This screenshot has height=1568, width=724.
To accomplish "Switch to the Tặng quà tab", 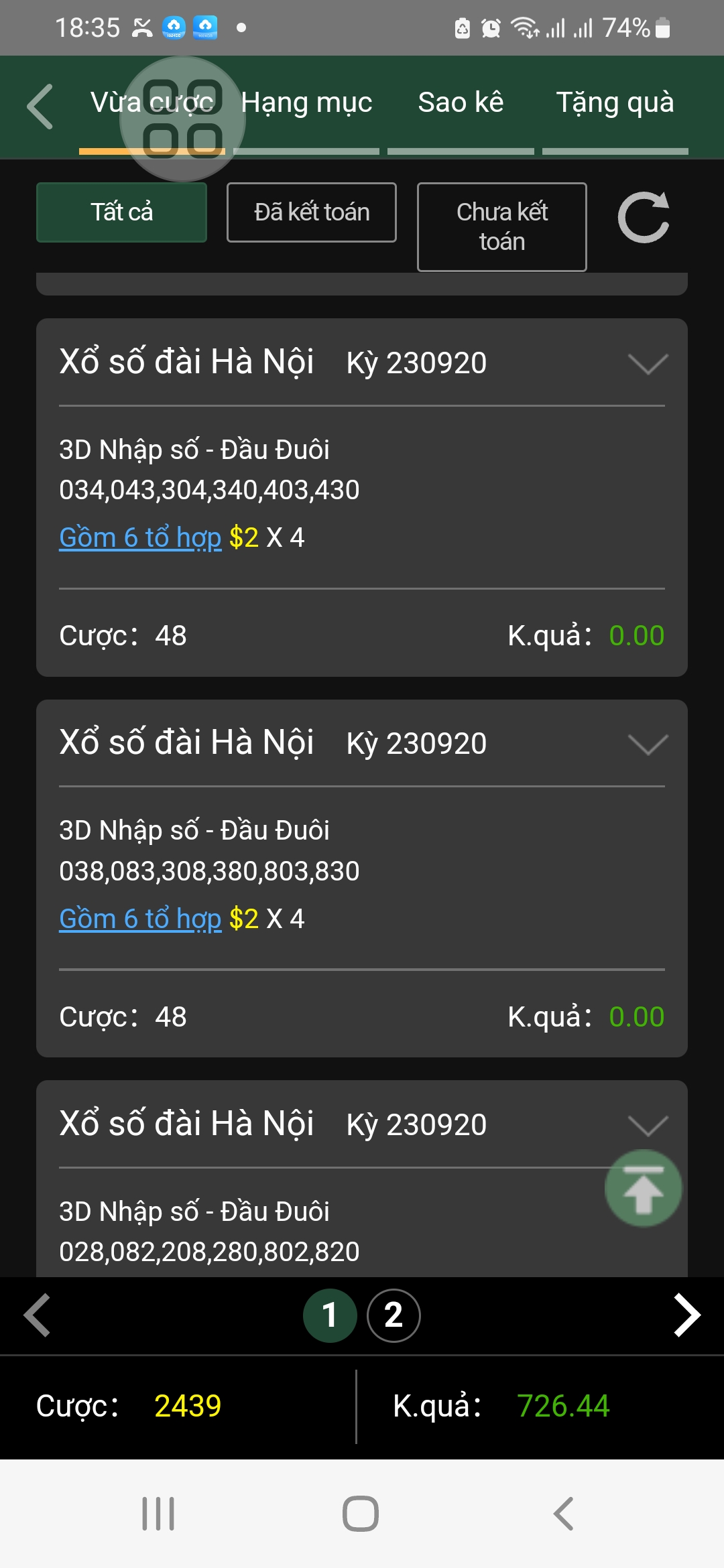I will (615, 103).
